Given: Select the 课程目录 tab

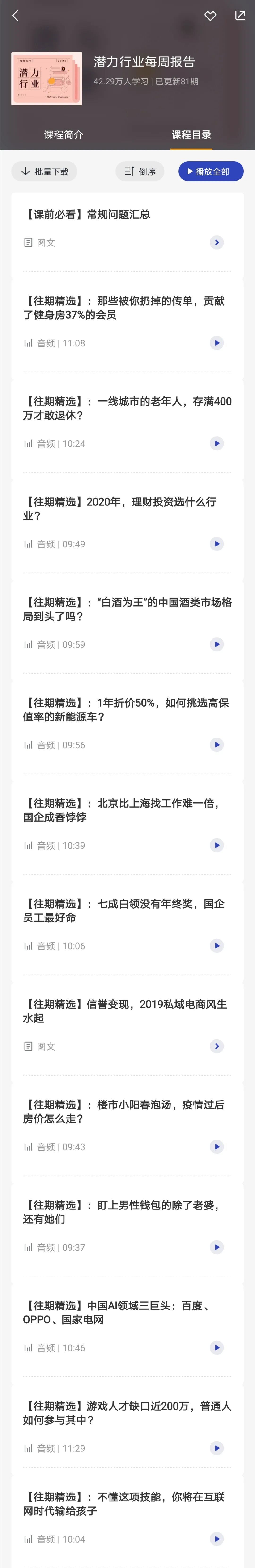Looking at the screenshot, I should pos(191,134).
